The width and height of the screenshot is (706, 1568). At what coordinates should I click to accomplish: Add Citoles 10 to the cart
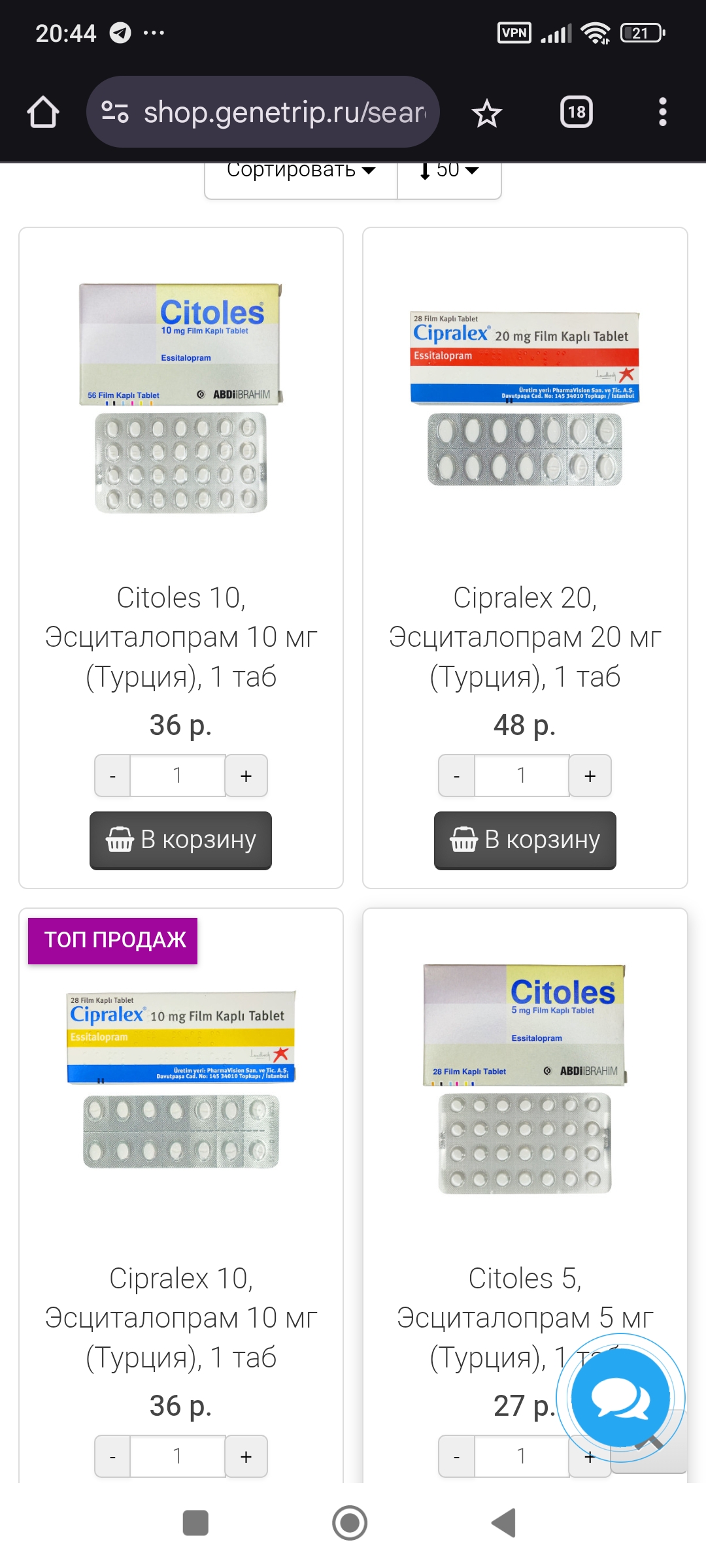click(180, 840)
